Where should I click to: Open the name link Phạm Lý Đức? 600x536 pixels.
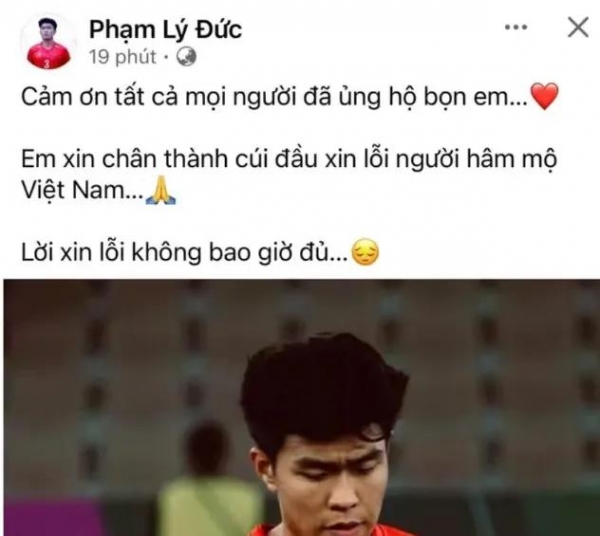coord(165,28)
